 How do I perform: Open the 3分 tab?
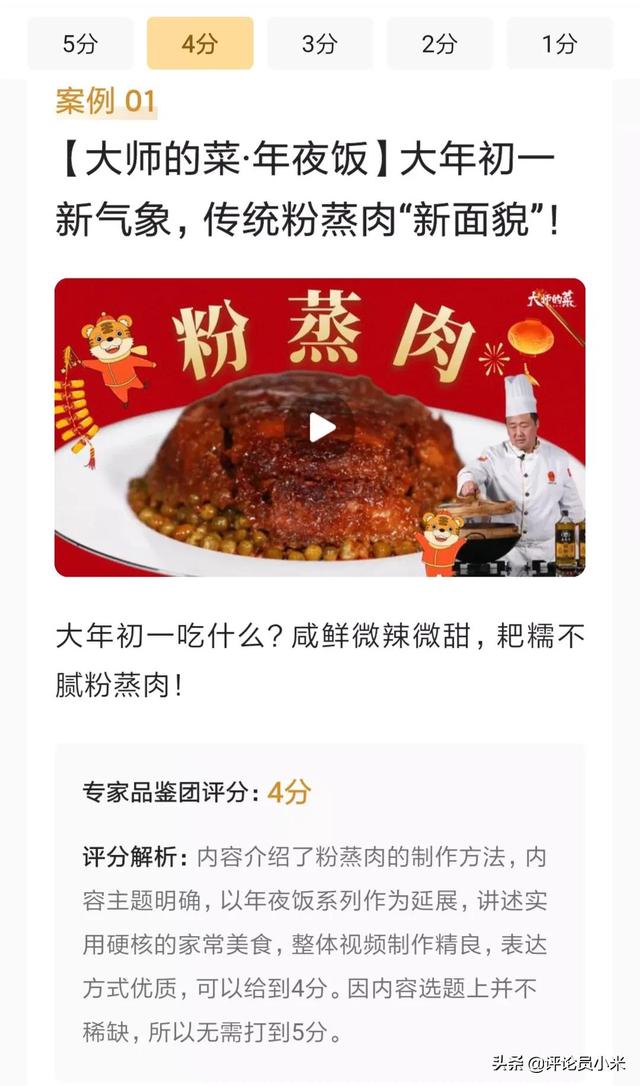pyautogui.click(x=320, y=43)
